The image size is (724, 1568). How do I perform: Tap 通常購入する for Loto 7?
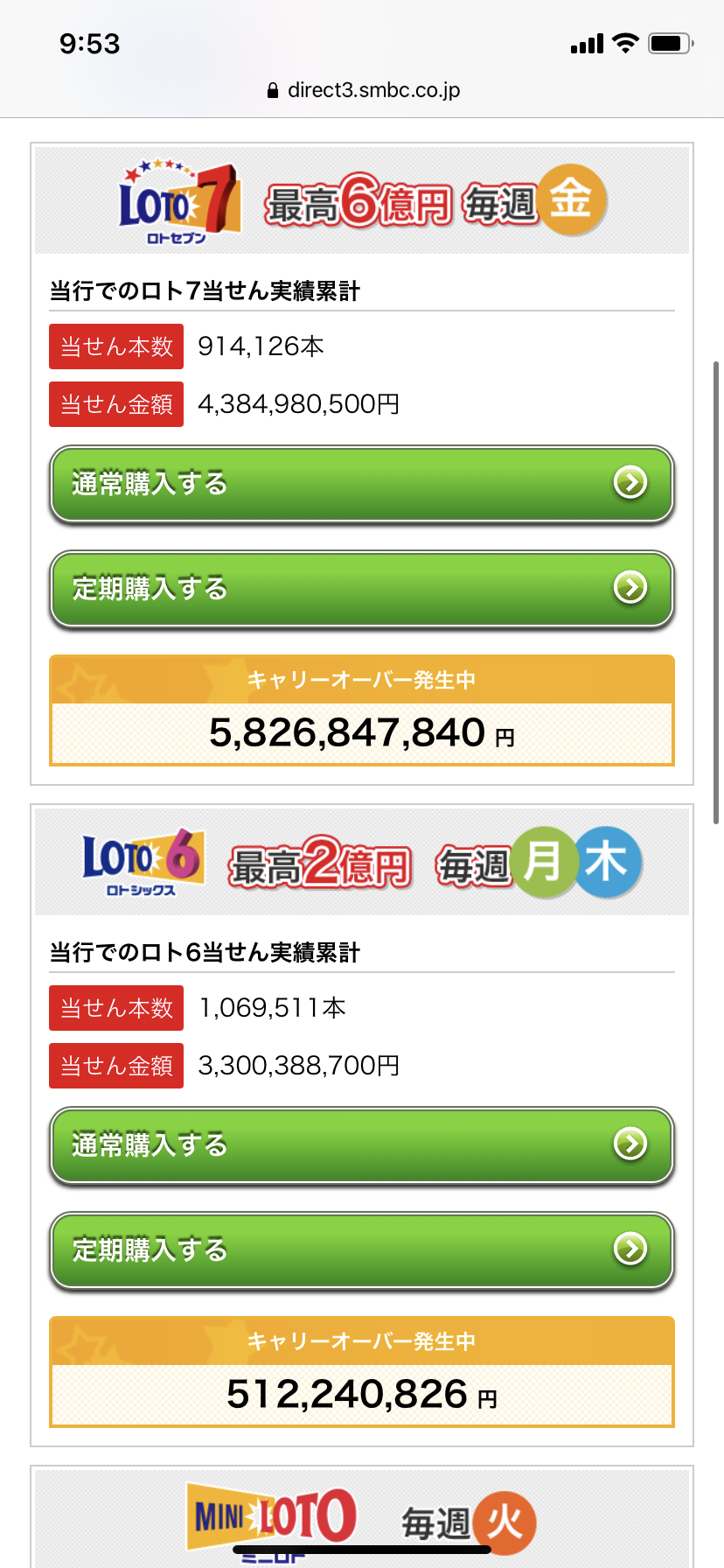pyautogui.click(x=361, y=484)
